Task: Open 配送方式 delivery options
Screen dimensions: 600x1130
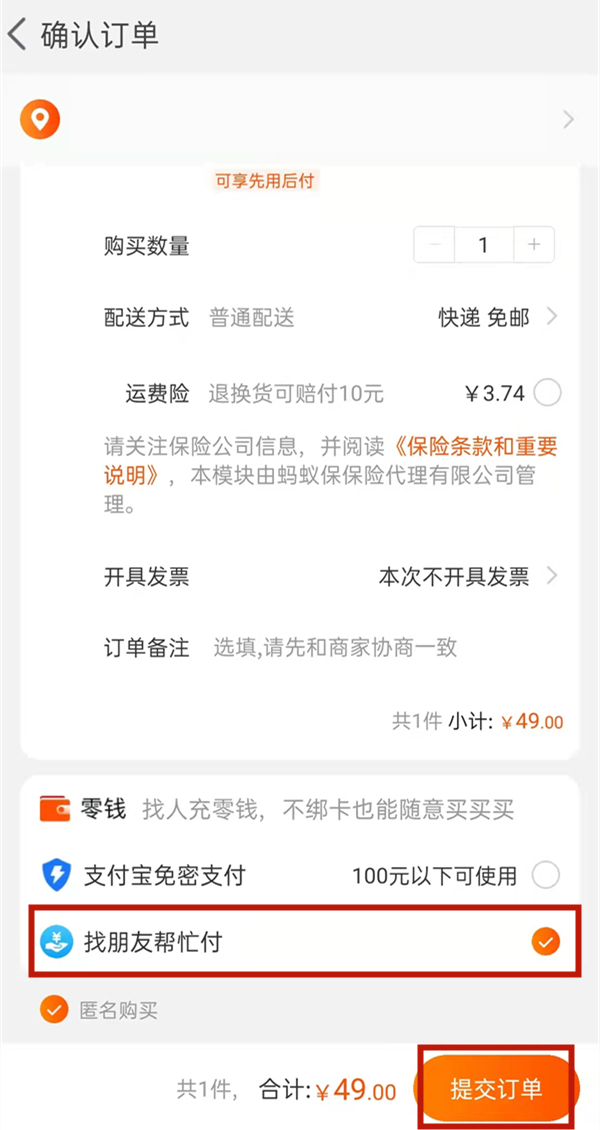Action: [x=497, y=318]
